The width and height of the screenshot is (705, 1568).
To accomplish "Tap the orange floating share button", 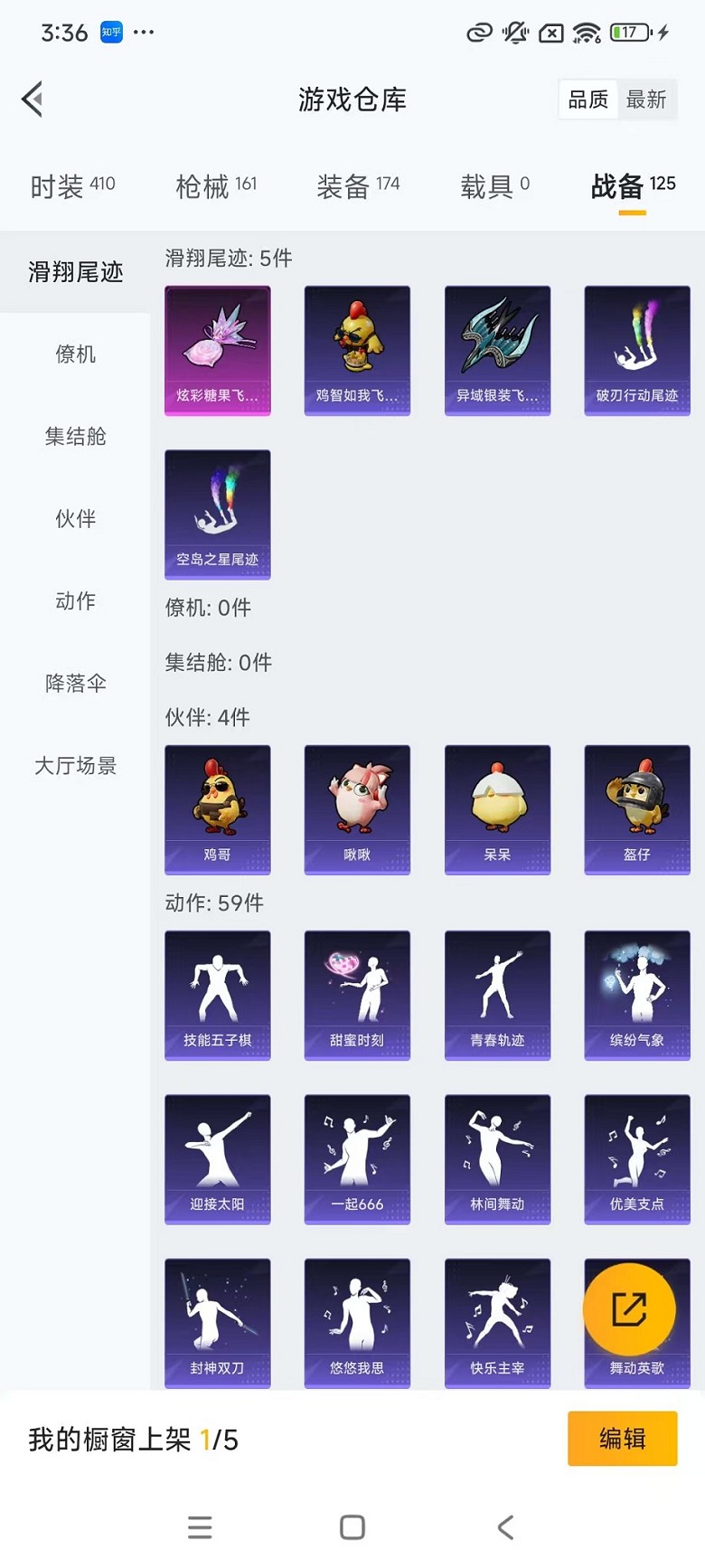I will pyautogui.click(x=629, y=1308).
